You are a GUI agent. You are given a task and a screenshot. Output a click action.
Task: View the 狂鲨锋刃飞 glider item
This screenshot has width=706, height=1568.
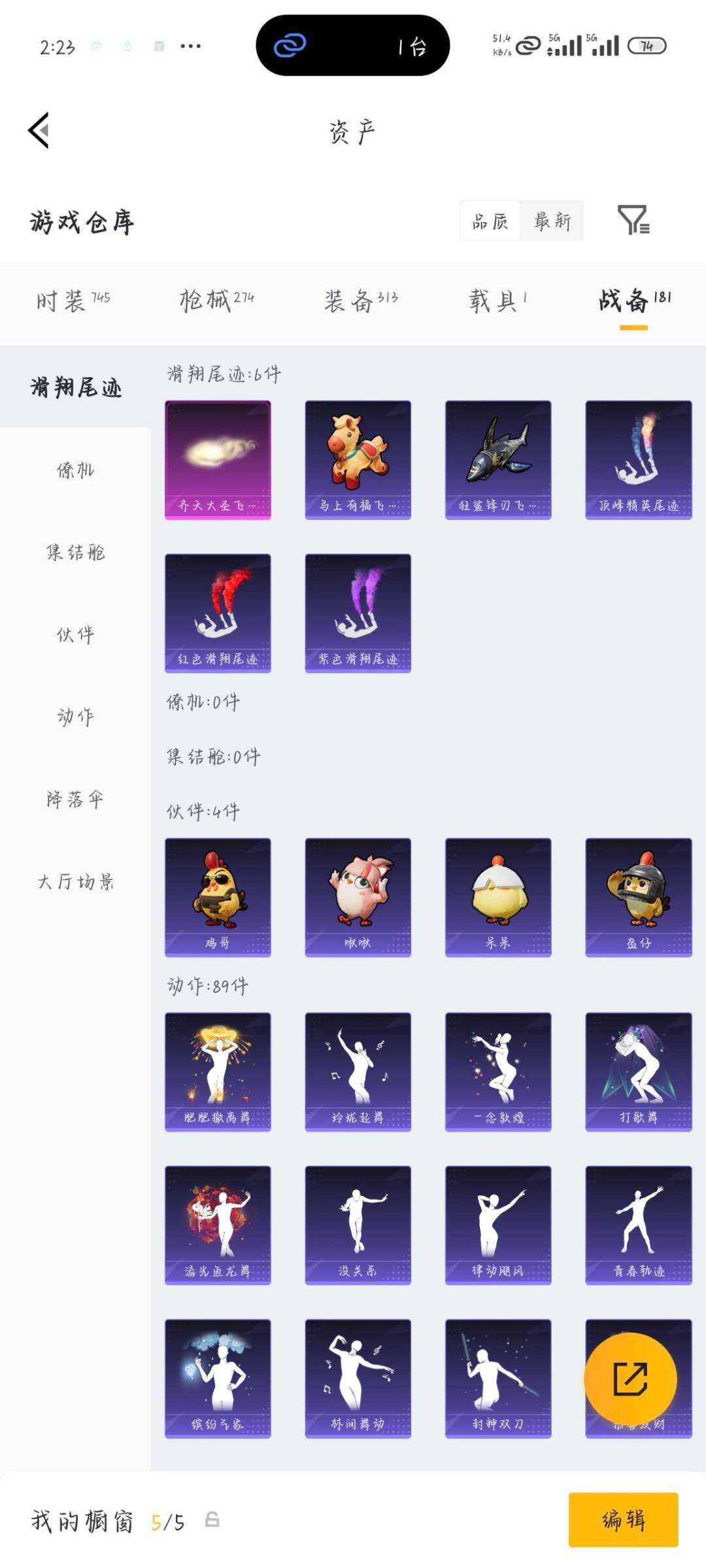(499, 459)
